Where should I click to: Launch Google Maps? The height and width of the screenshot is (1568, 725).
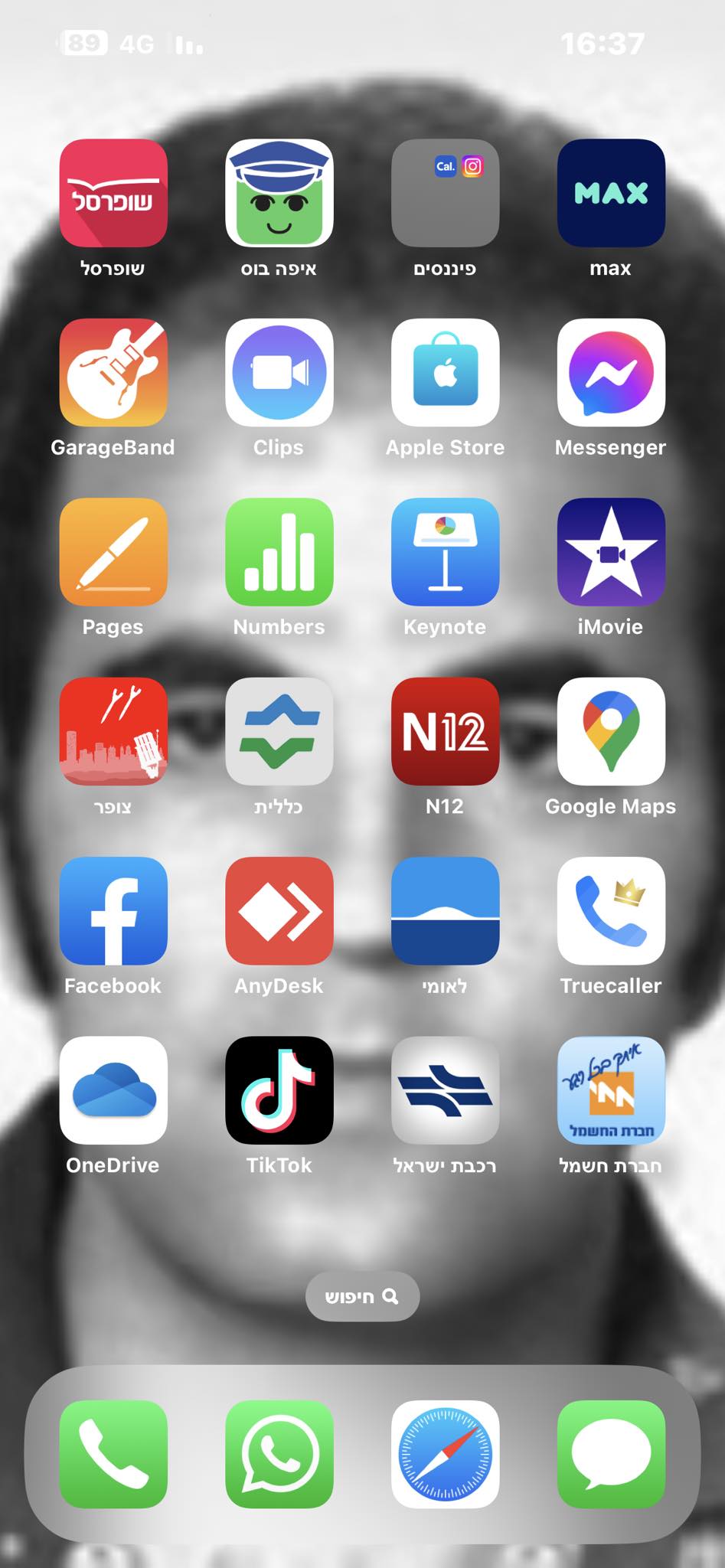pyautogui.click(x=610, y=731)
